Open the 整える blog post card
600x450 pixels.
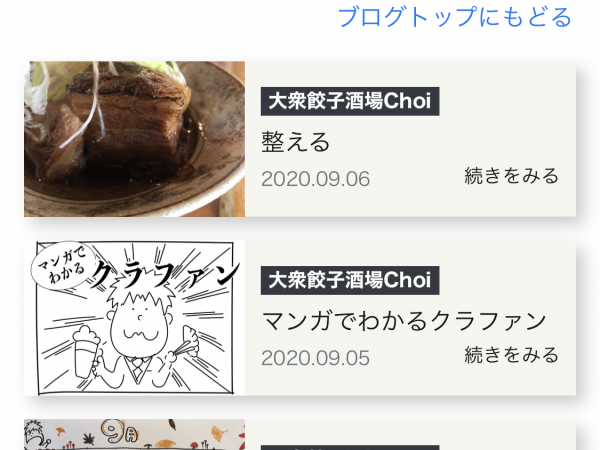(296, 141)
